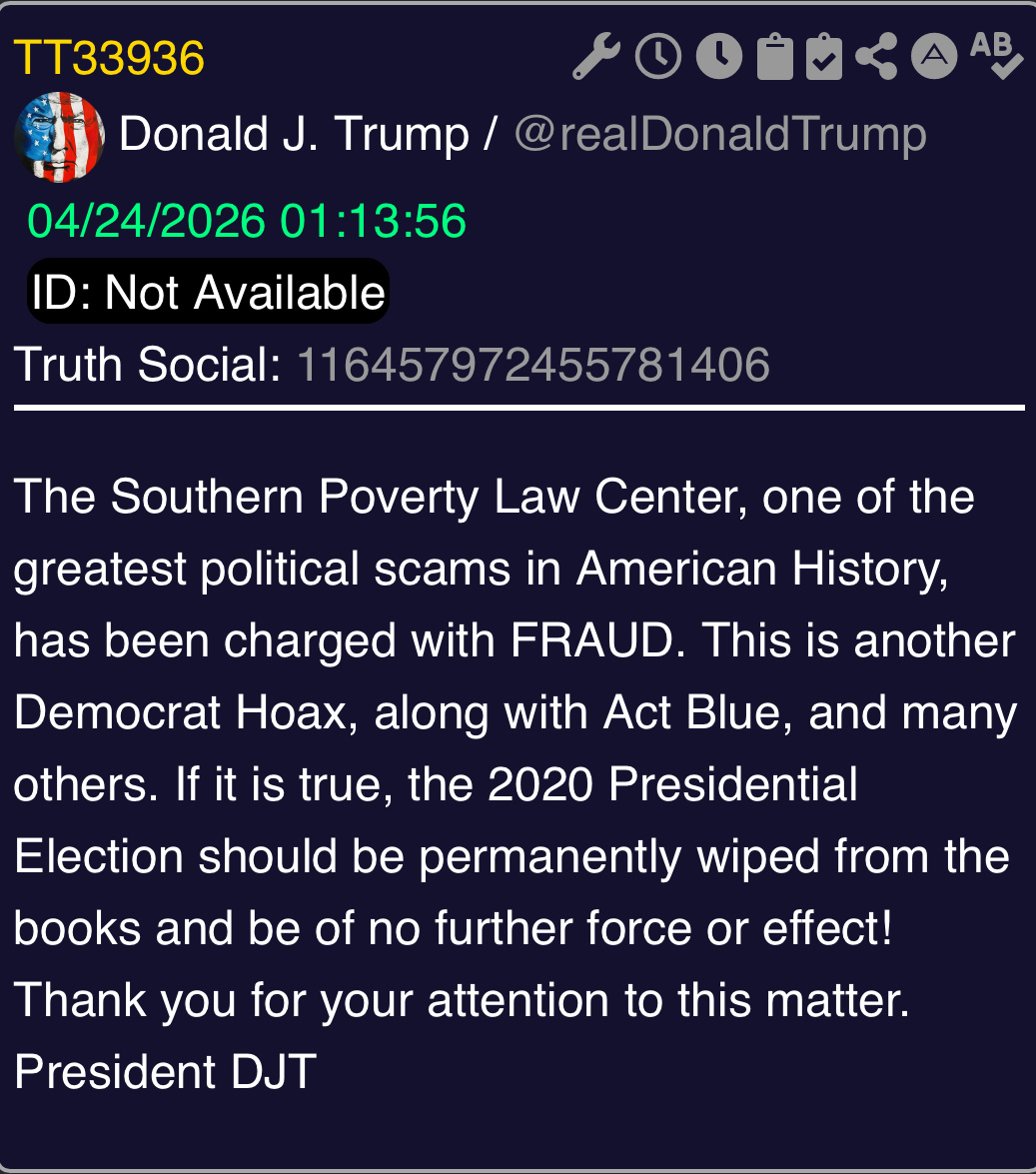
Task: Tap the 04/24/2026 01:13:56 timestamp
Action: [247, 220]
